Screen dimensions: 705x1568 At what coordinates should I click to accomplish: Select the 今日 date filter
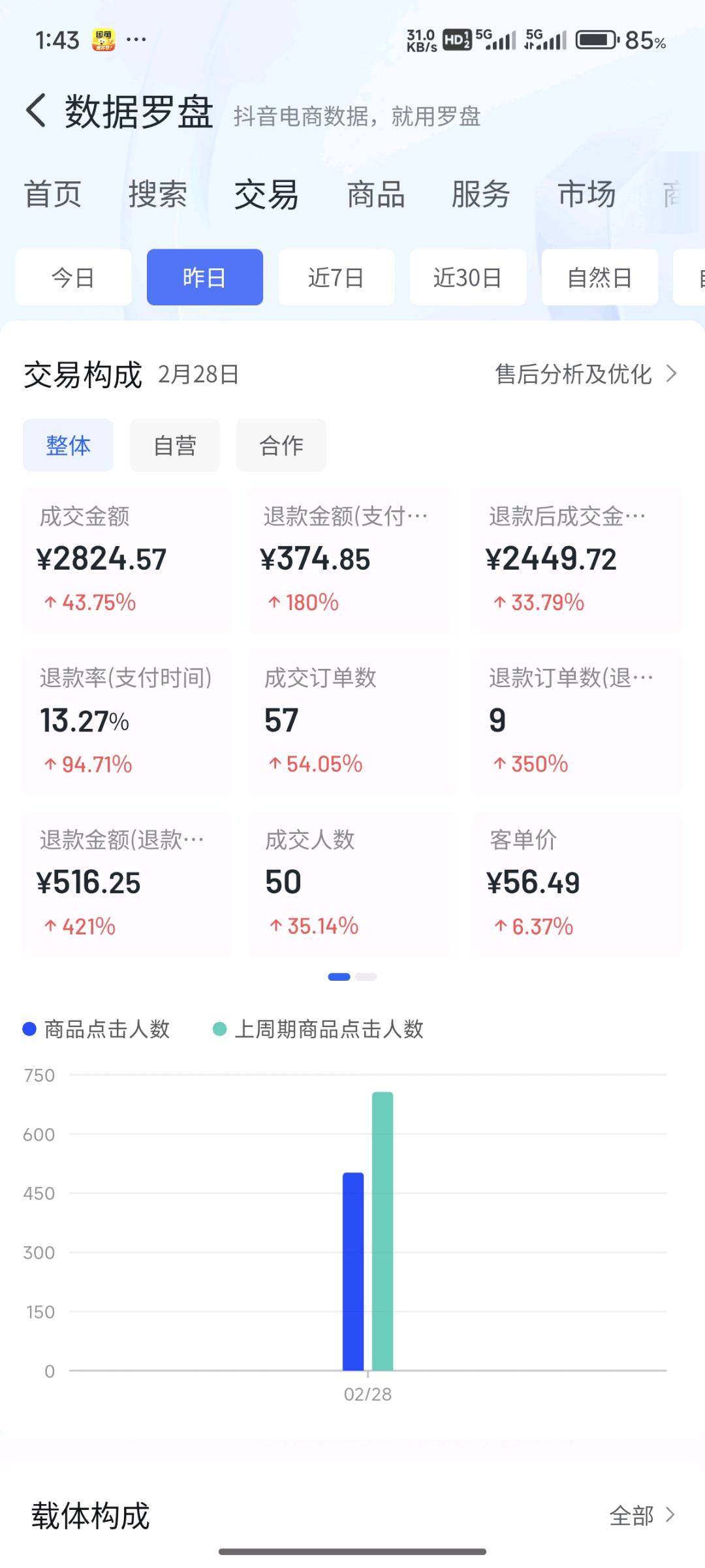73,277
